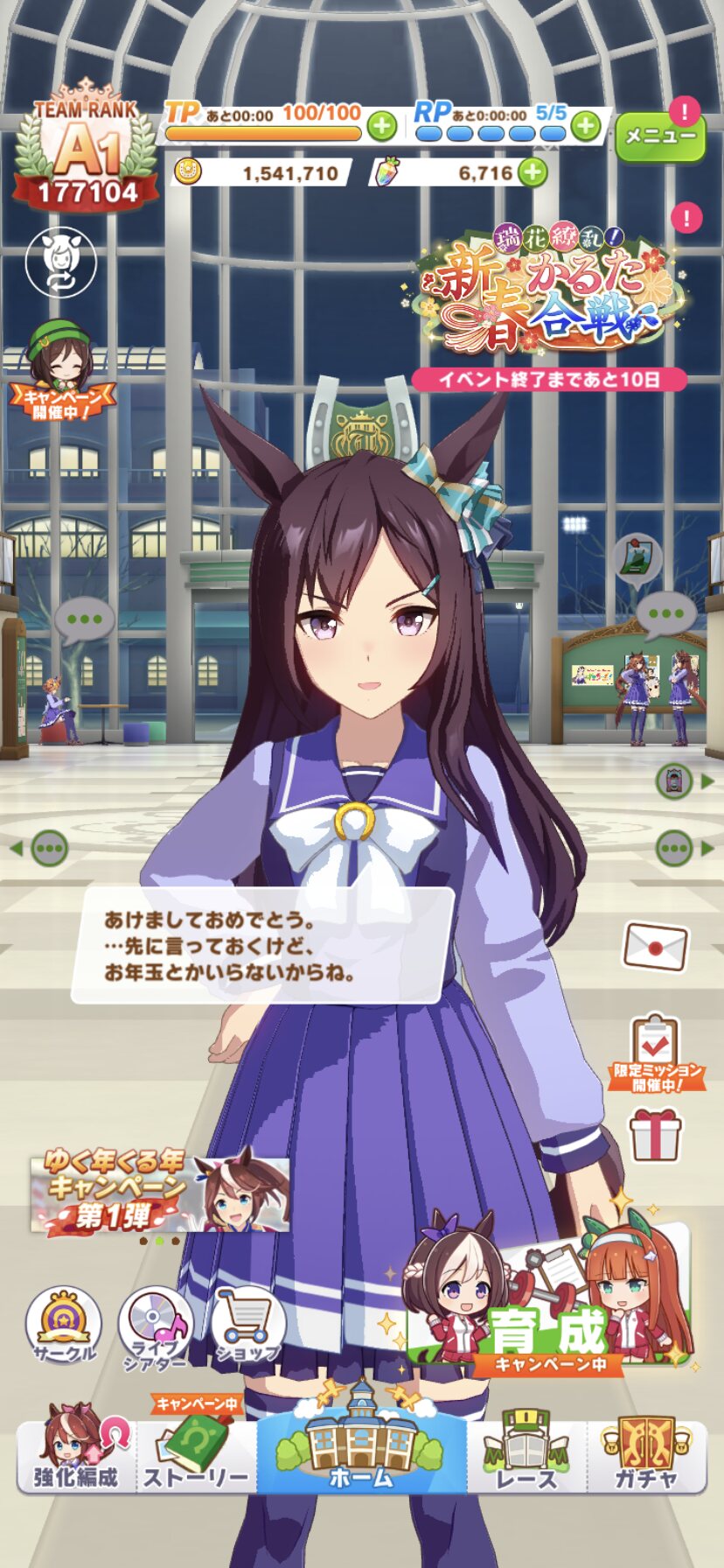Add TP with the plus button
Viewport: 724px width, 1568px height.
coord(381,127)
